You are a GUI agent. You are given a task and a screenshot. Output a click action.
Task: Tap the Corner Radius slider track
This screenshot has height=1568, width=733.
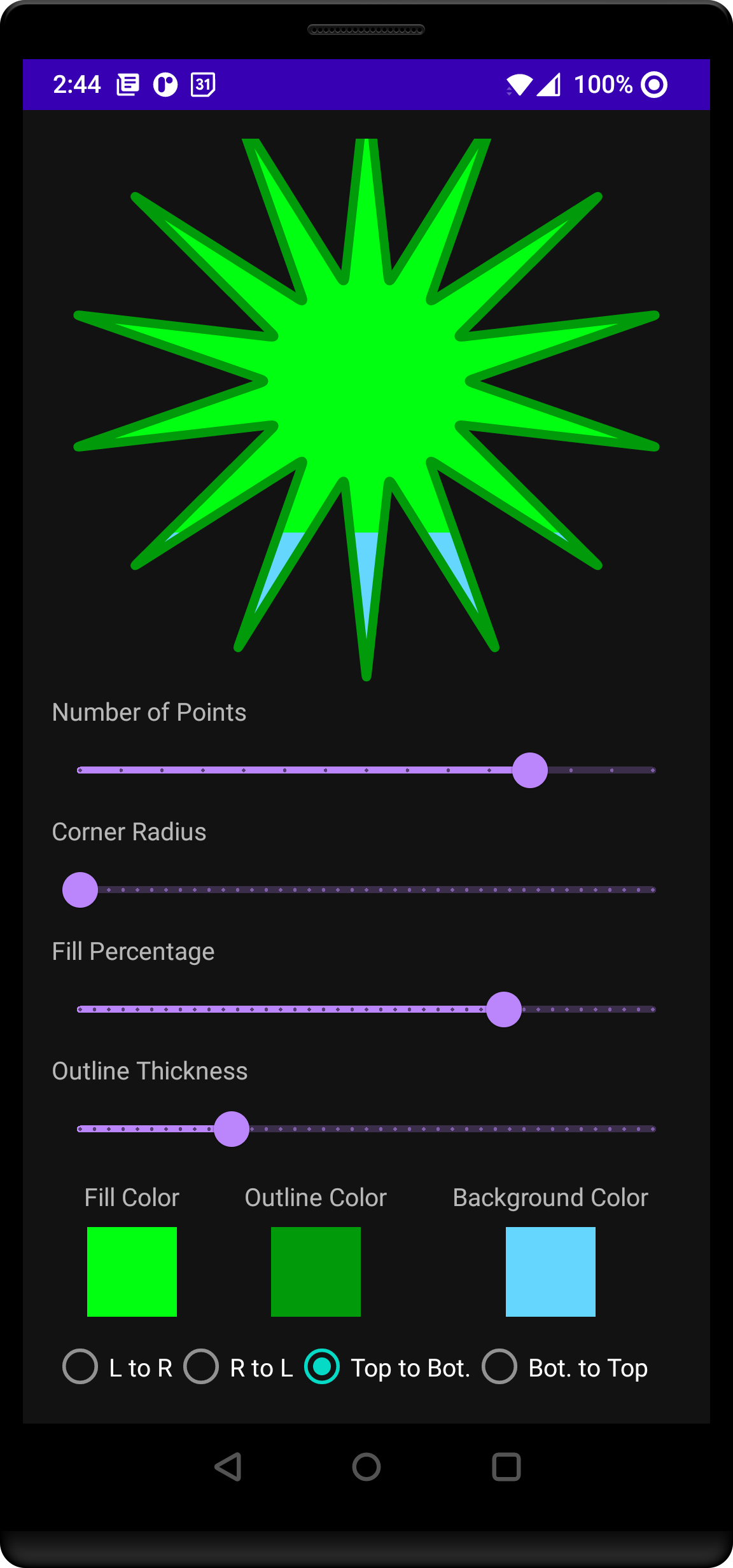click(366, 890)
